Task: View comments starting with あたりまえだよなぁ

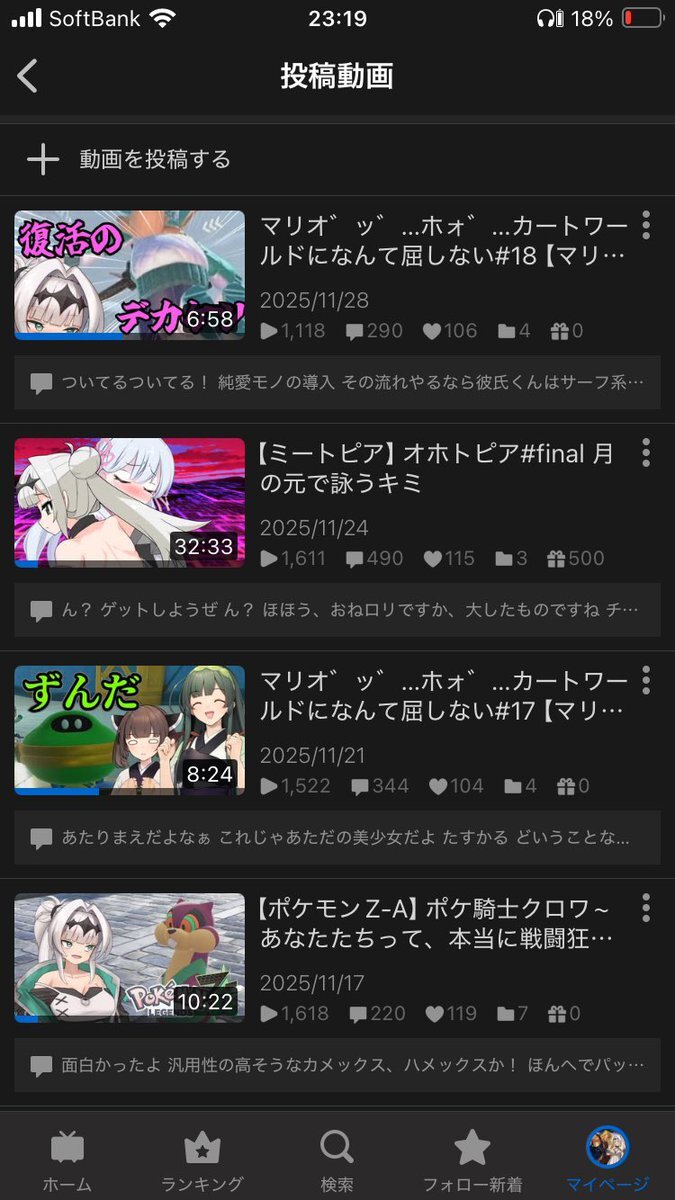Action: 337,837
